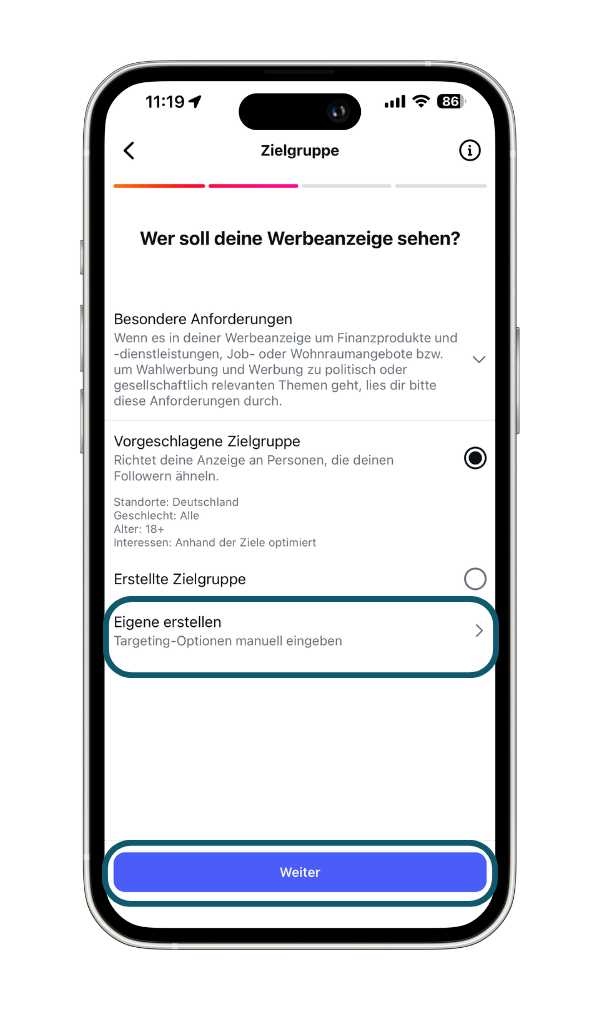Open Eigene erstellen targeting options

tap(300, 631)
